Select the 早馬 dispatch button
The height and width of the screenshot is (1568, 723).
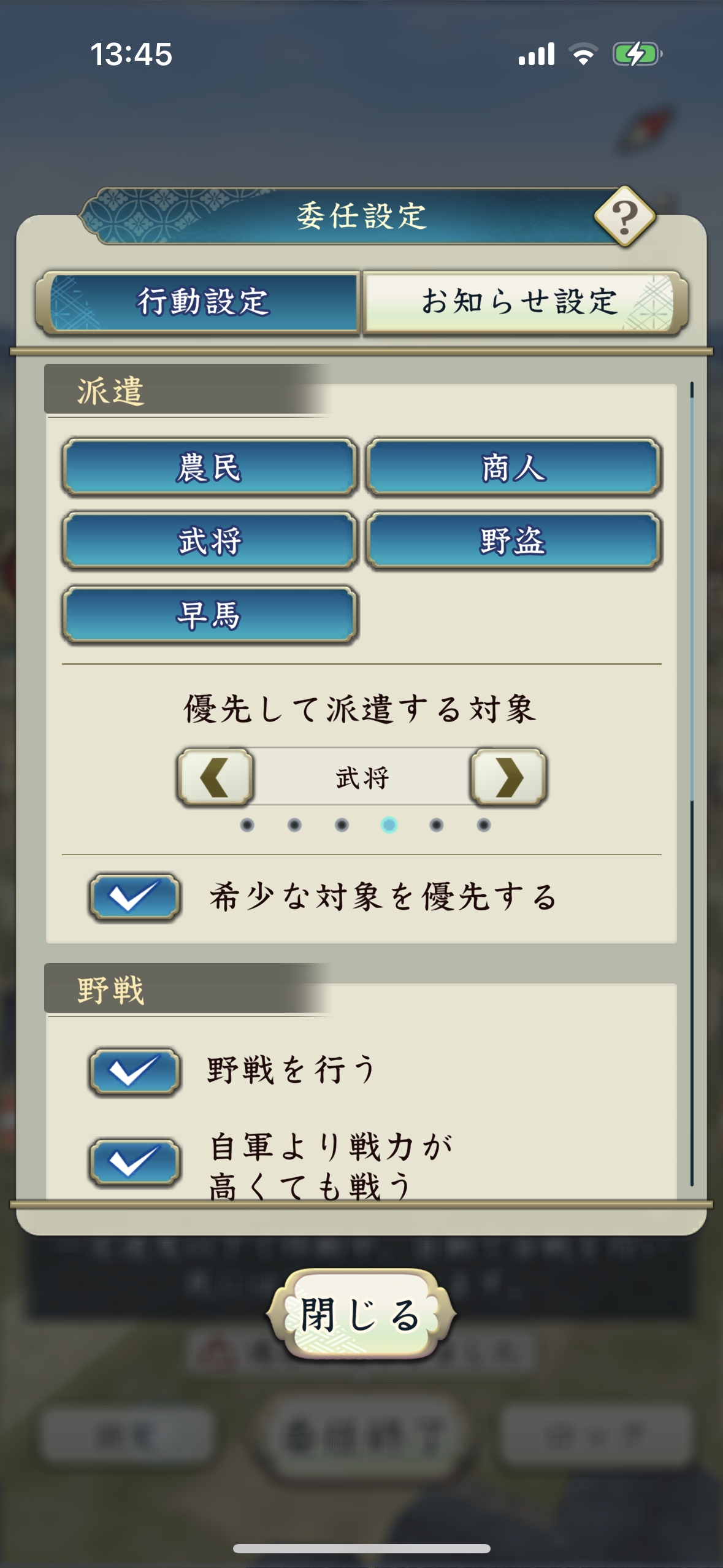pyautogui.click(x=209, y=615)
